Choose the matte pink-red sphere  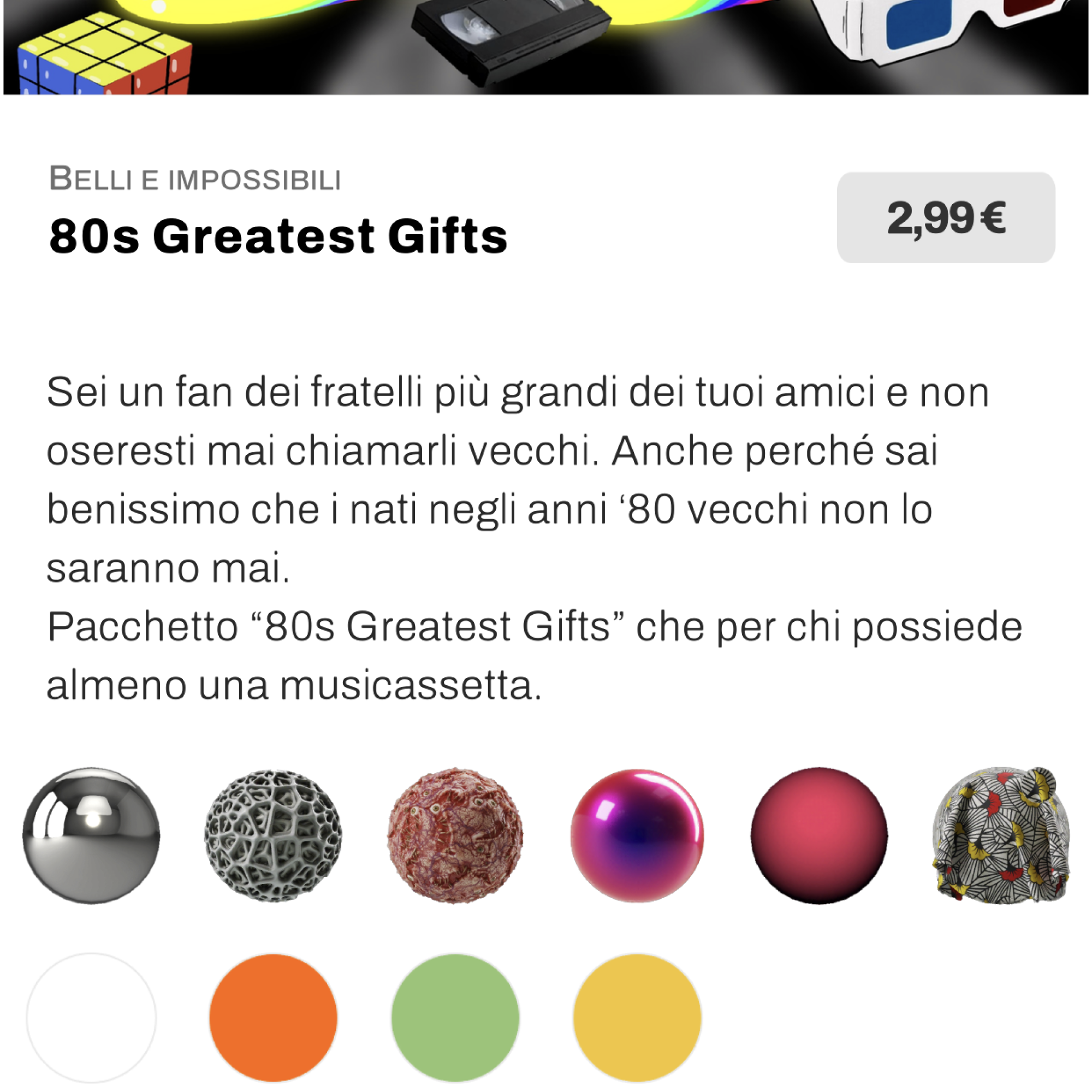[819, 835]
